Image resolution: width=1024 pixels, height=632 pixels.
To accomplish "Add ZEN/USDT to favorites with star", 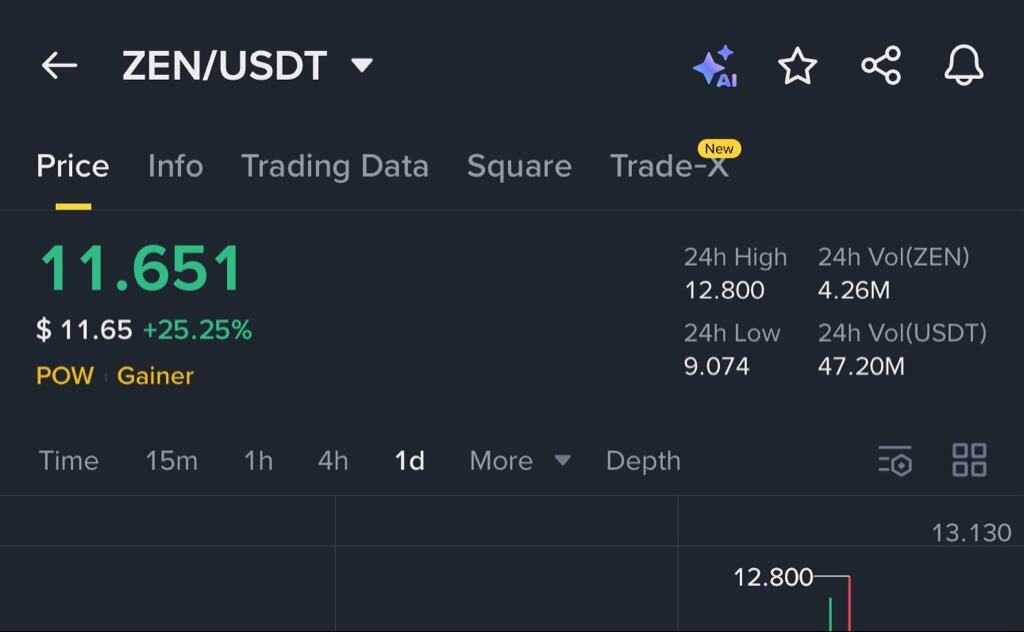I will click(797, 67).
